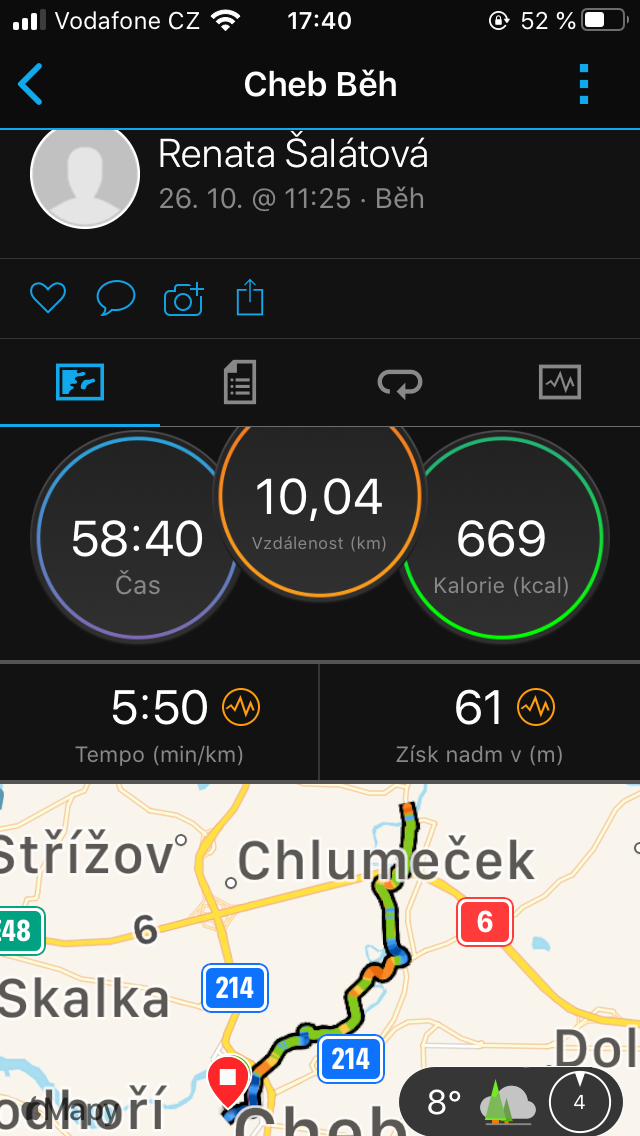
Task: Add a photo to this activity
Action: click(183, 298)
